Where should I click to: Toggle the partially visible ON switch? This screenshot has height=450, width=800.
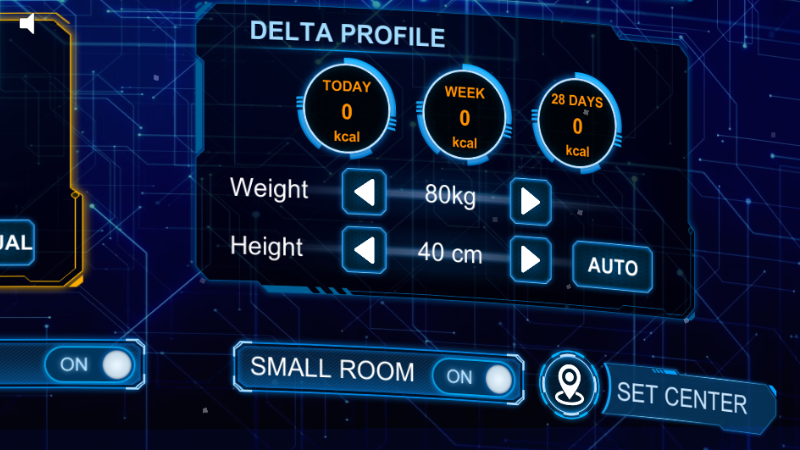point(95,364)
